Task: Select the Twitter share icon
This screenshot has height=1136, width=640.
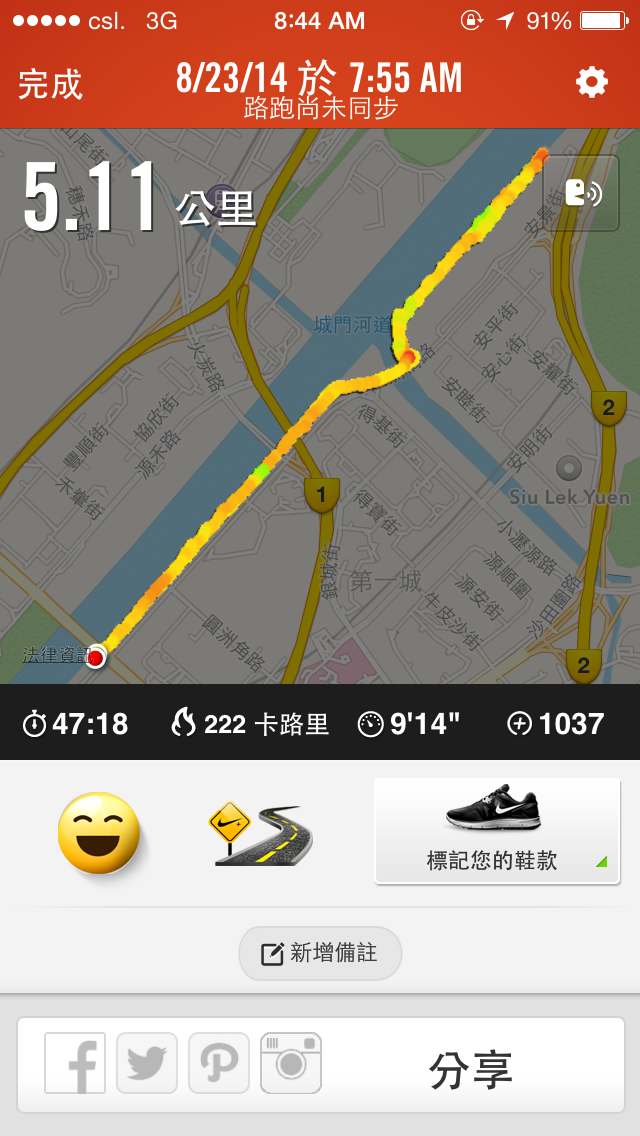Action: pyautogui.click(x=147, y=1063)
